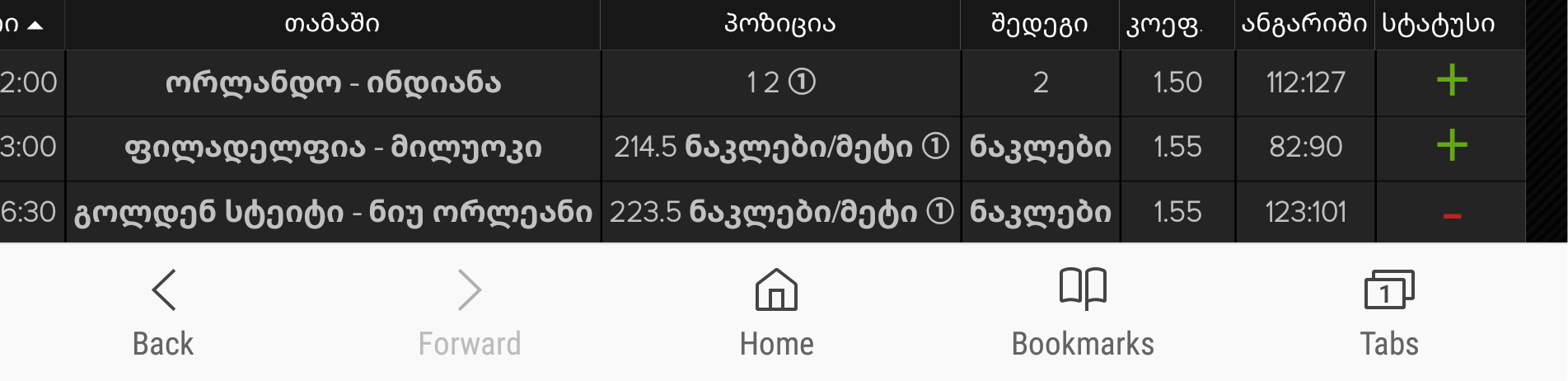Open the info icon beside 223.5 position
The height and width of the screenshot is (381, 1568).
point(939,212)
